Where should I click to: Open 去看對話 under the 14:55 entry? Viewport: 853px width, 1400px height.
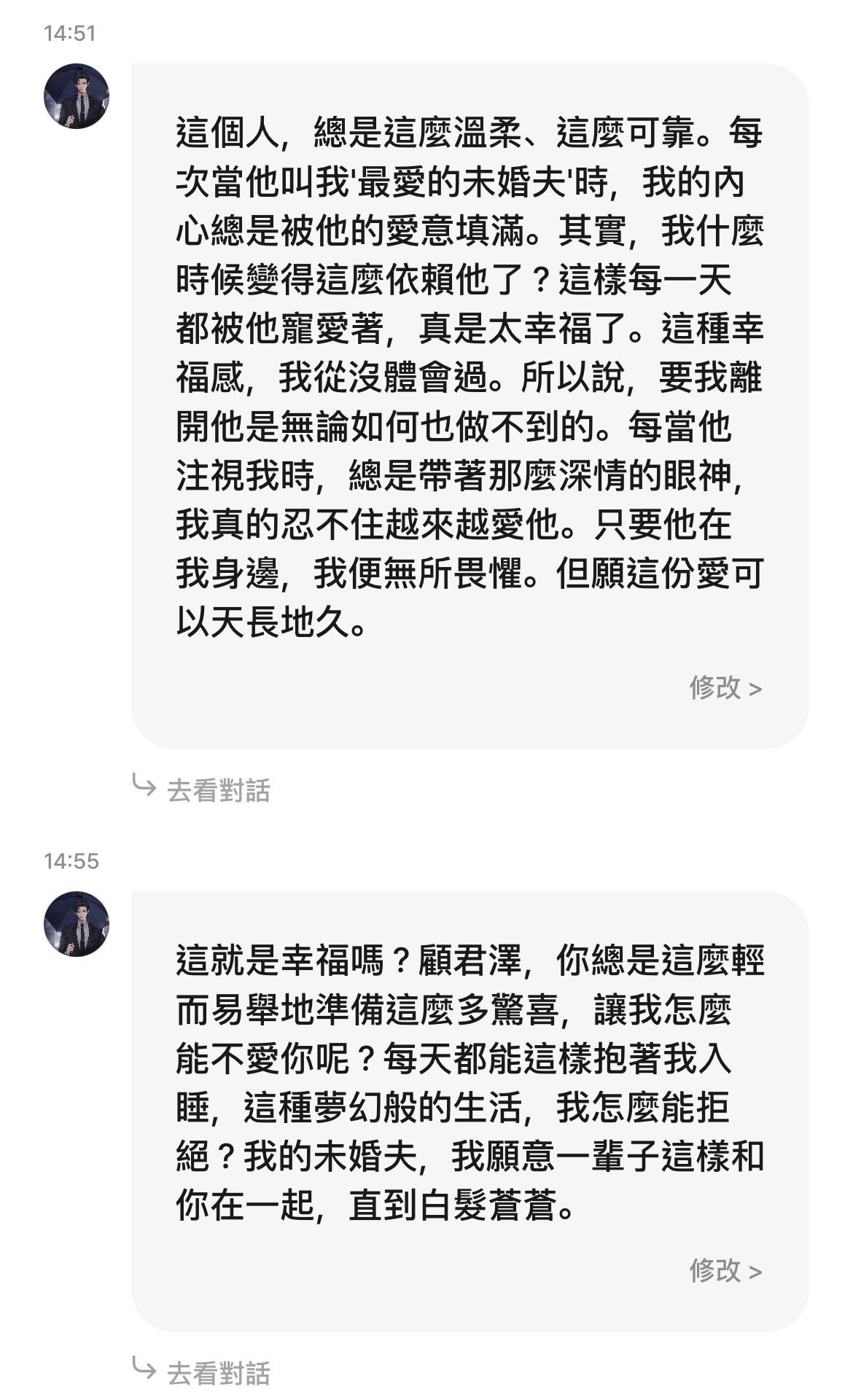(217, 1373)
